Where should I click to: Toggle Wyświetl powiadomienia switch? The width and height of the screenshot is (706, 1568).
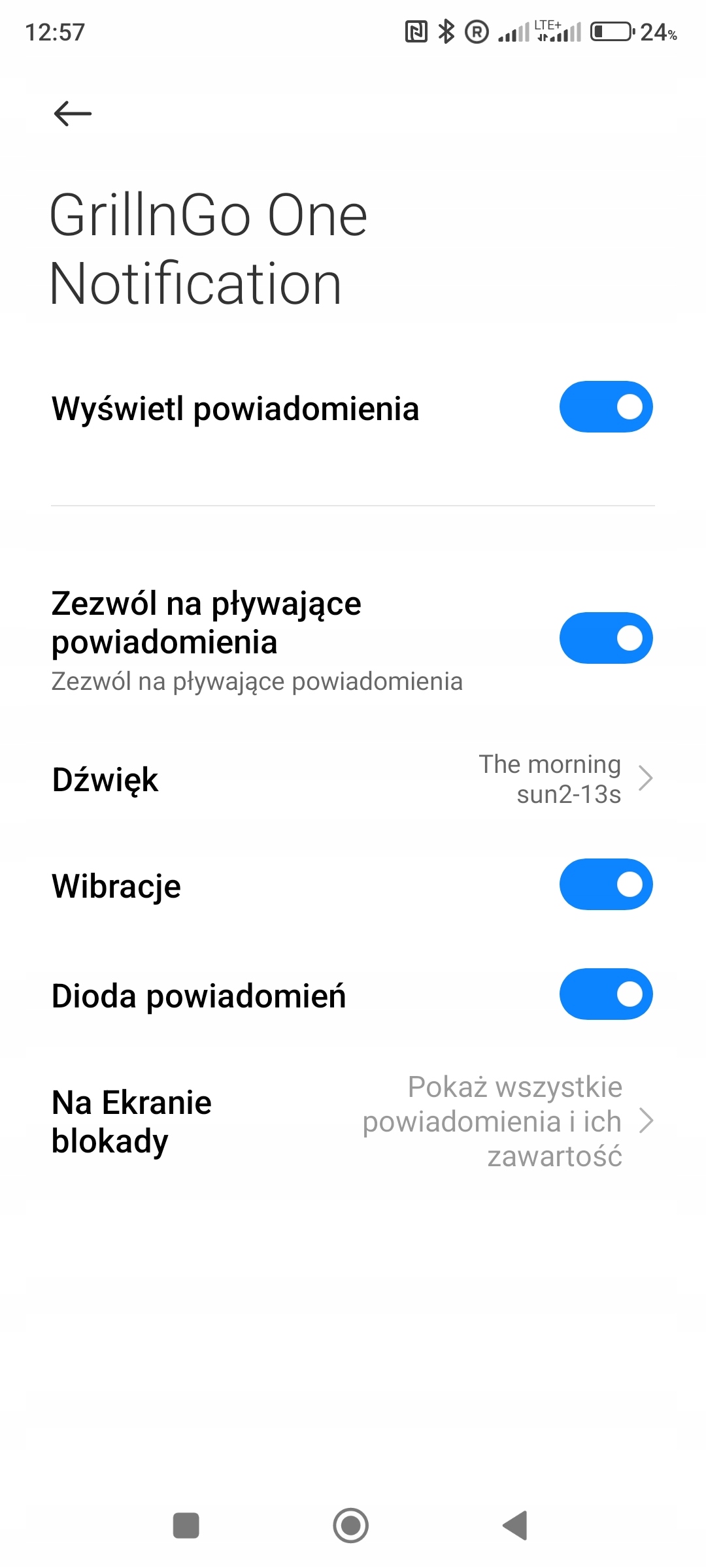[x=606, y=407]
